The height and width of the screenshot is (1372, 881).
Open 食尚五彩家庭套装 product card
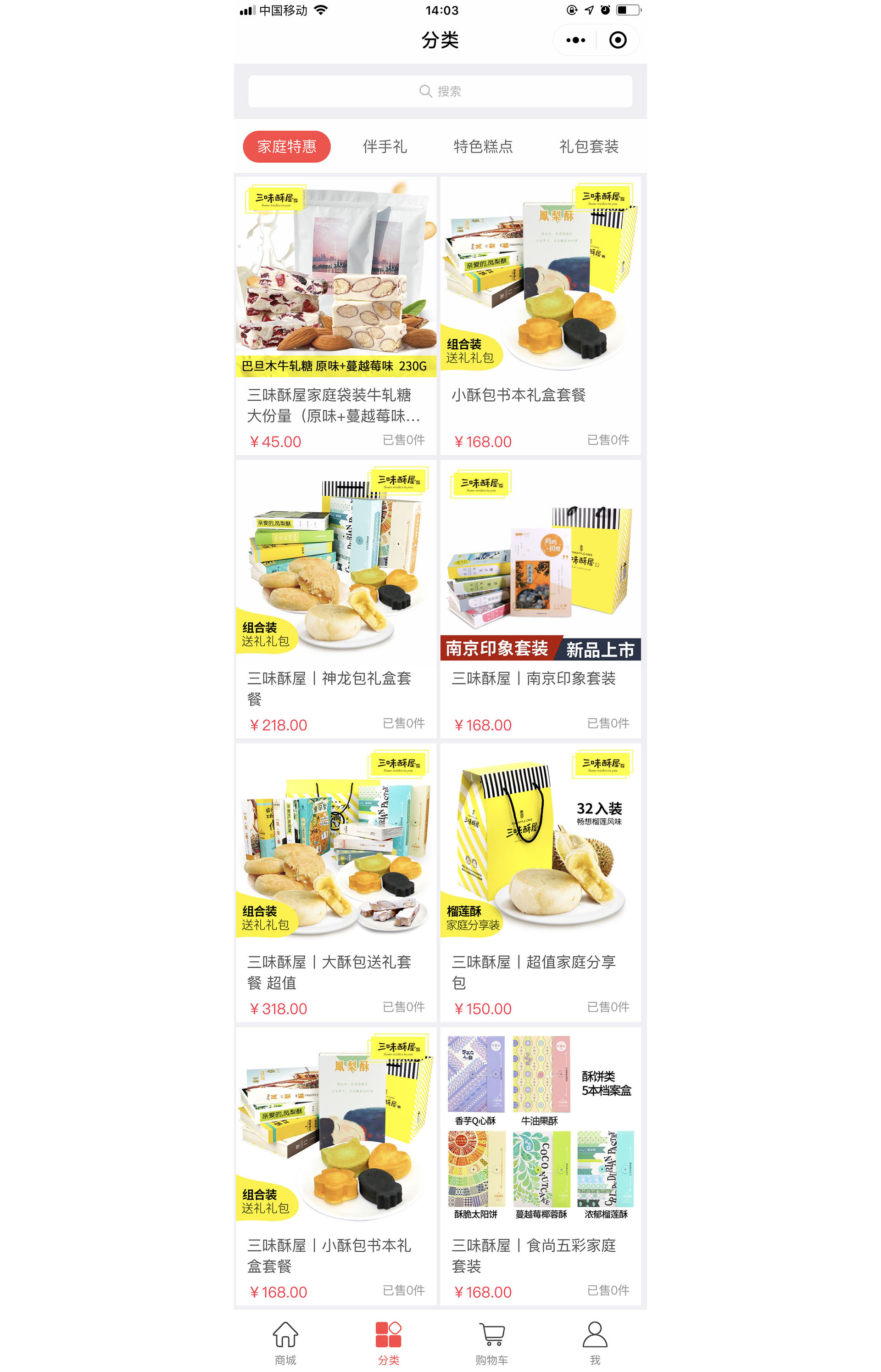540,1165
